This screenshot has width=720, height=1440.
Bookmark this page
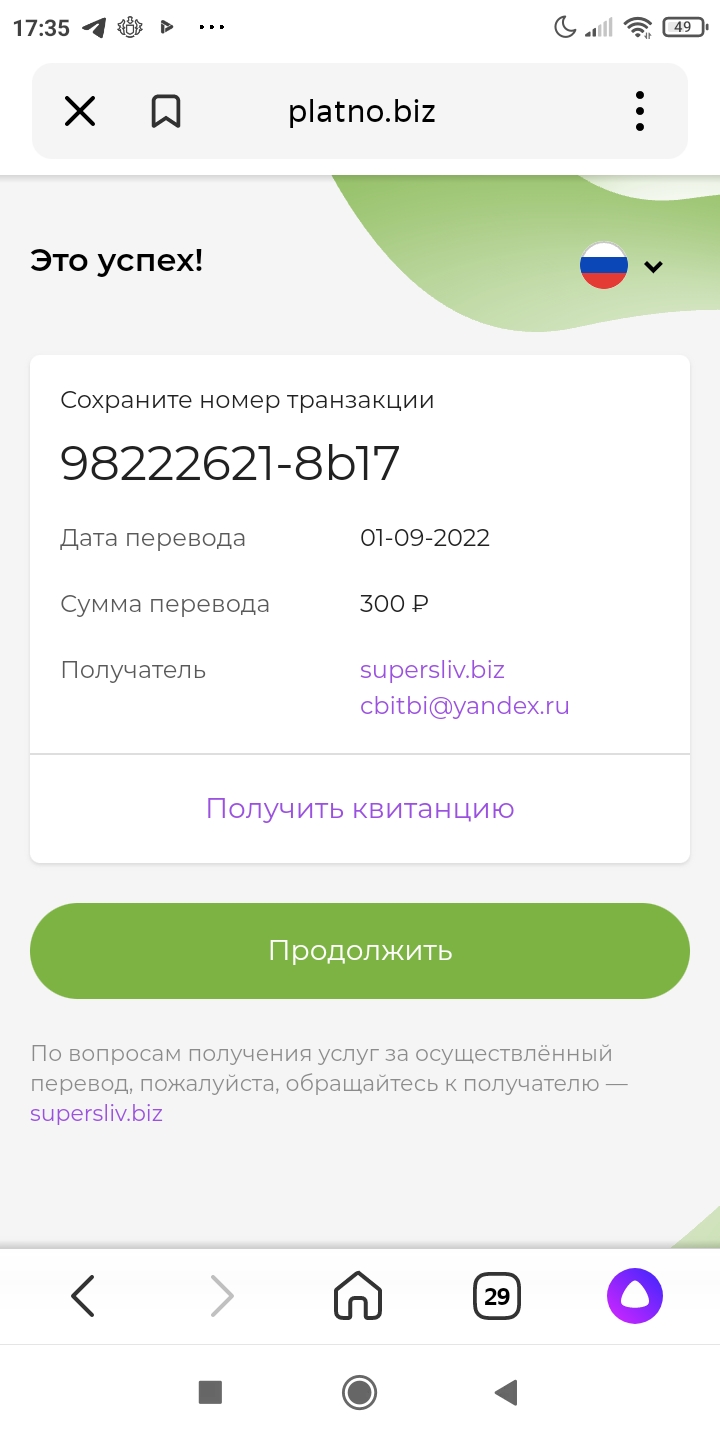click(166, 111)
